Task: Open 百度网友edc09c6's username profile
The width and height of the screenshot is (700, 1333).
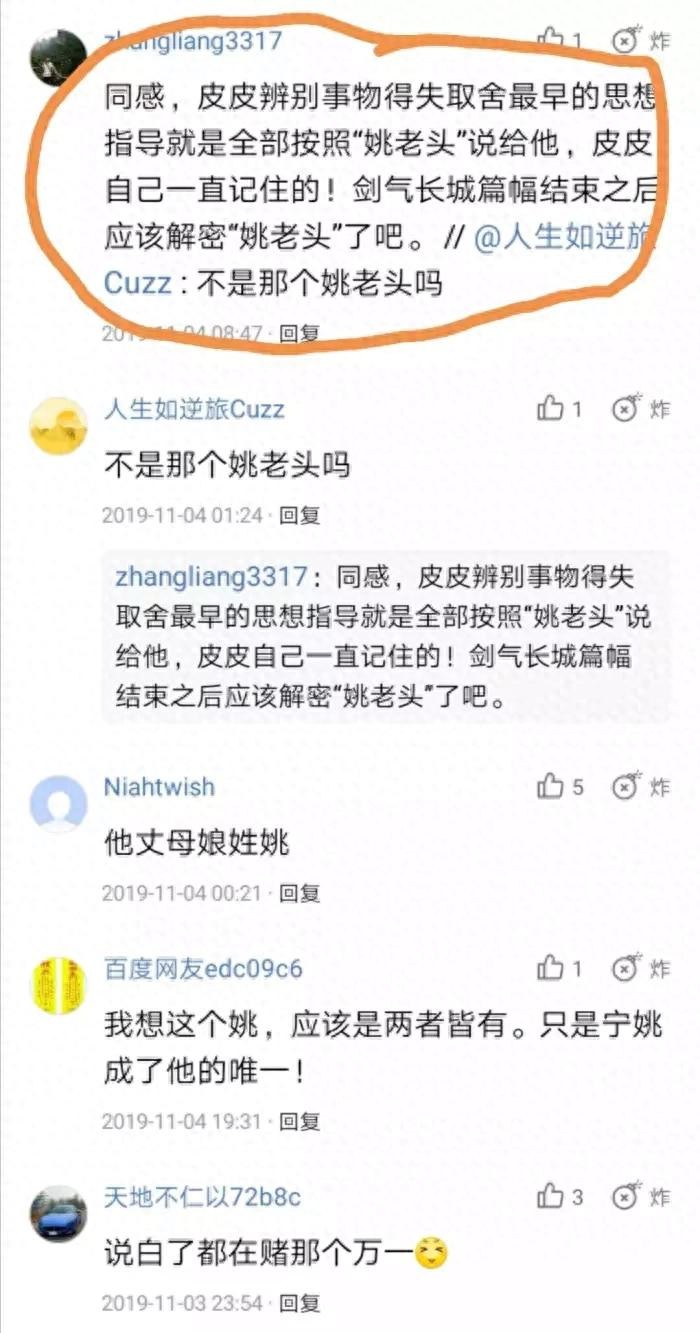Action: (203, 969)
